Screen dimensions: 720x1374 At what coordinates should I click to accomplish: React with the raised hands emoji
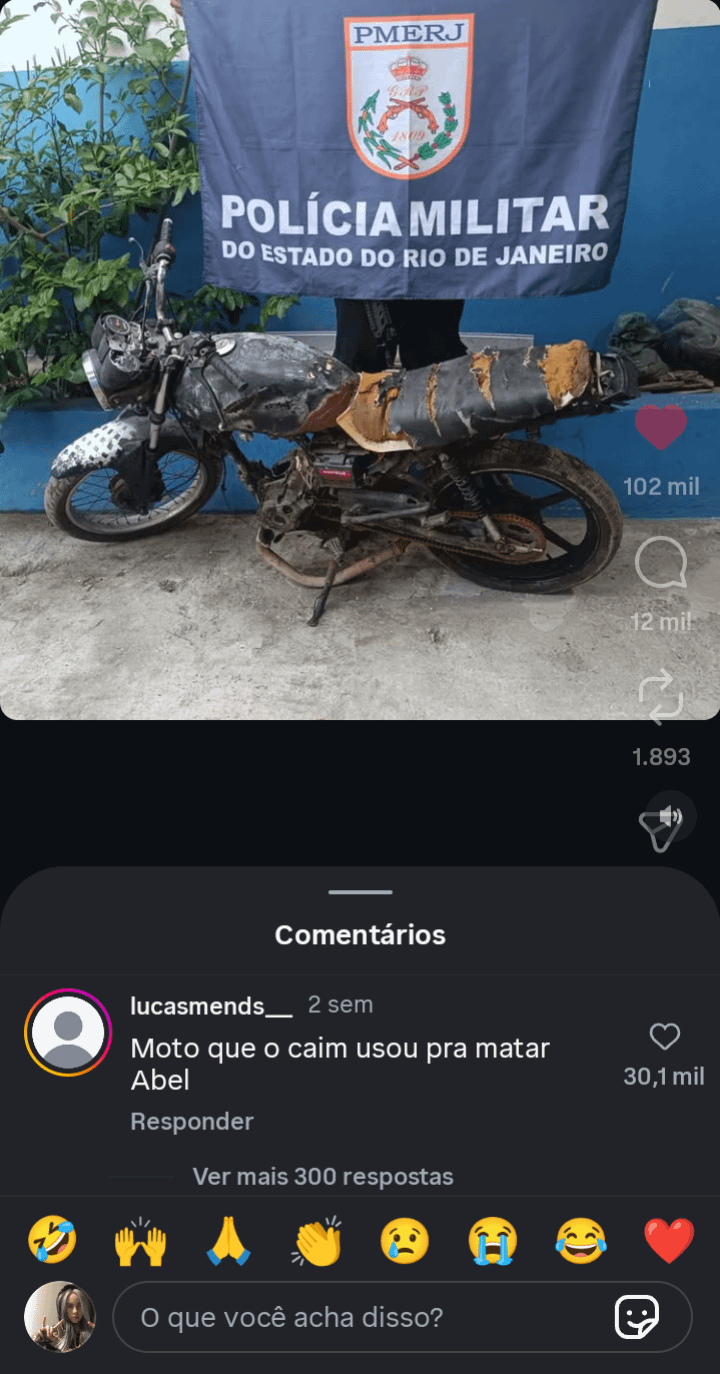coord(140,1241)
